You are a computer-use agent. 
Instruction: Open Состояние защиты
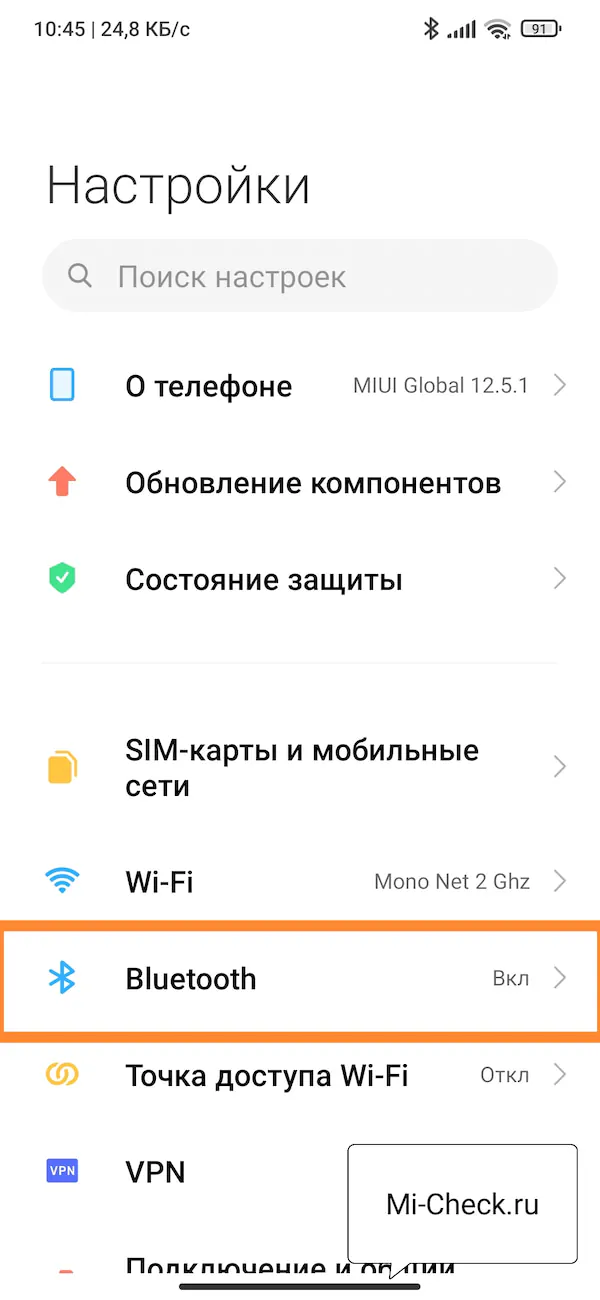point(300,579)
